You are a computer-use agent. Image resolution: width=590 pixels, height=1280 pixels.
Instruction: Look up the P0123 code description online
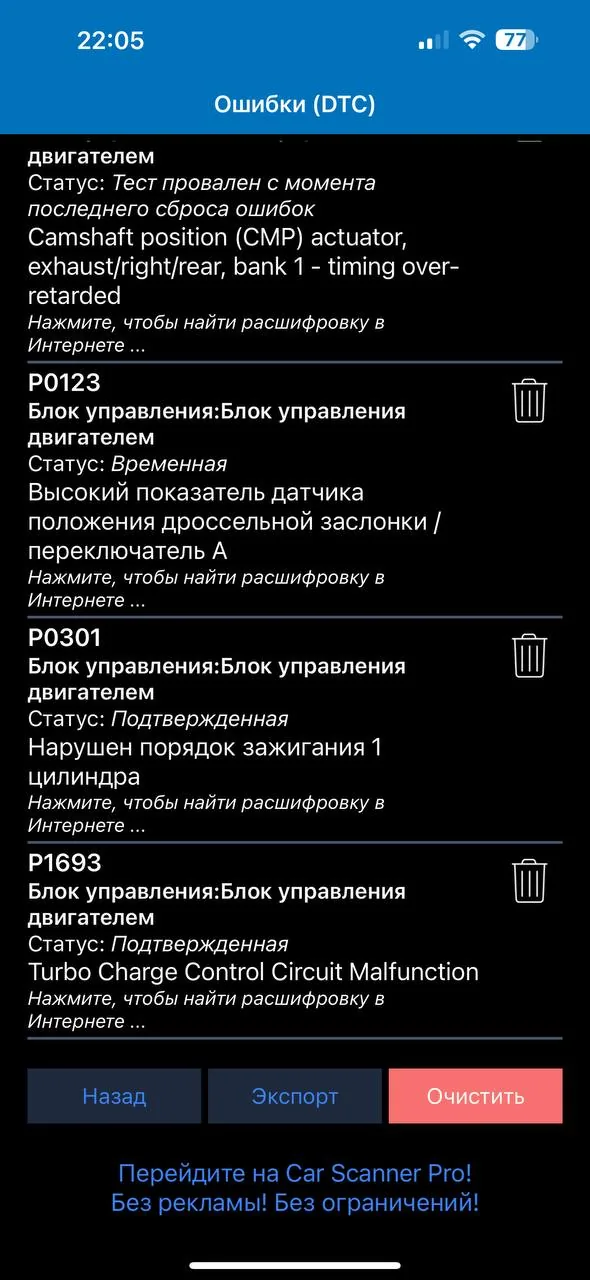[206, 589]
